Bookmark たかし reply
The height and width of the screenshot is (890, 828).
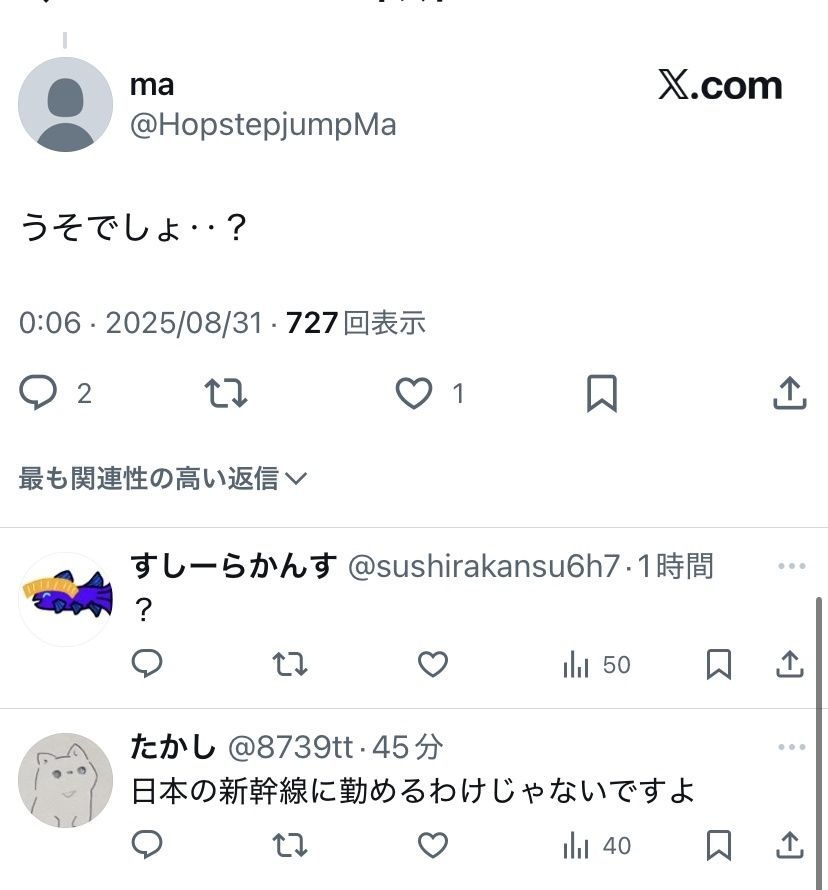point(718,846)
